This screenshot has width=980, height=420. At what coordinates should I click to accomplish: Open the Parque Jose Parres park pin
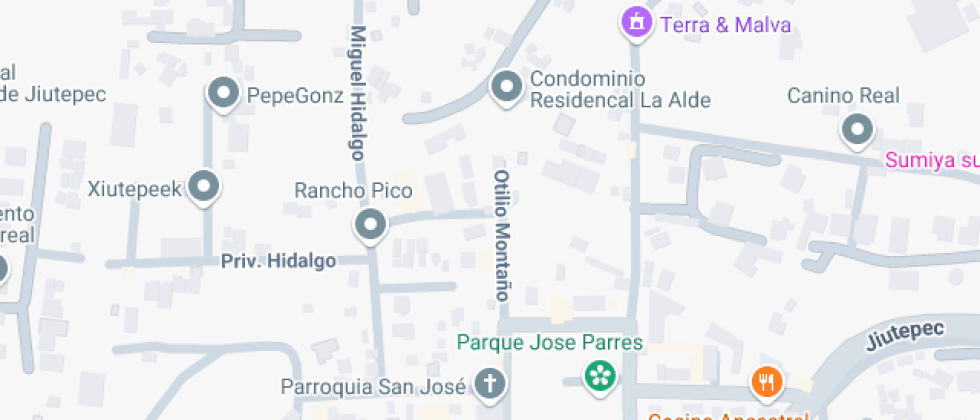(600, 376)
